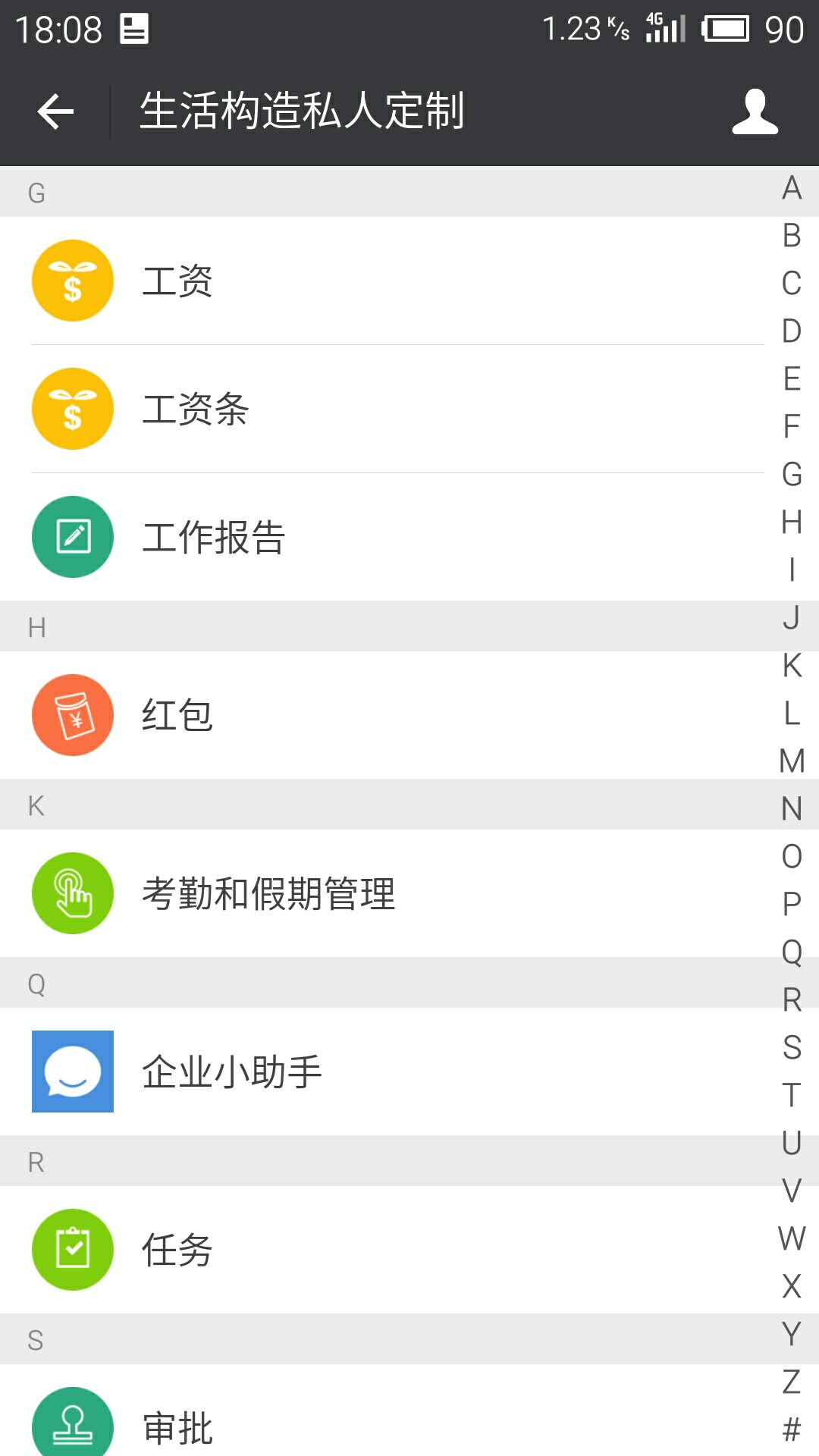Jump to letter D in the index

pyautogui.click(x=792, y=331)
